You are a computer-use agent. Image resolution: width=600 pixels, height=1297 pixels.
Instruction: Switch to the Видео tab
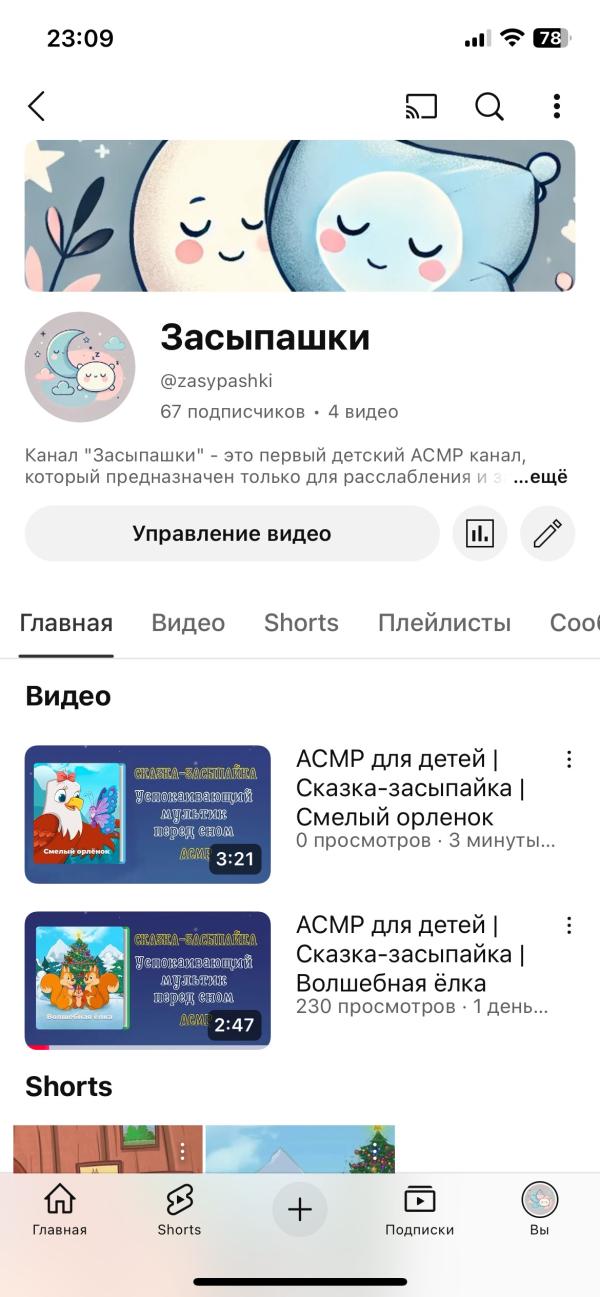[x=188, y=623]
